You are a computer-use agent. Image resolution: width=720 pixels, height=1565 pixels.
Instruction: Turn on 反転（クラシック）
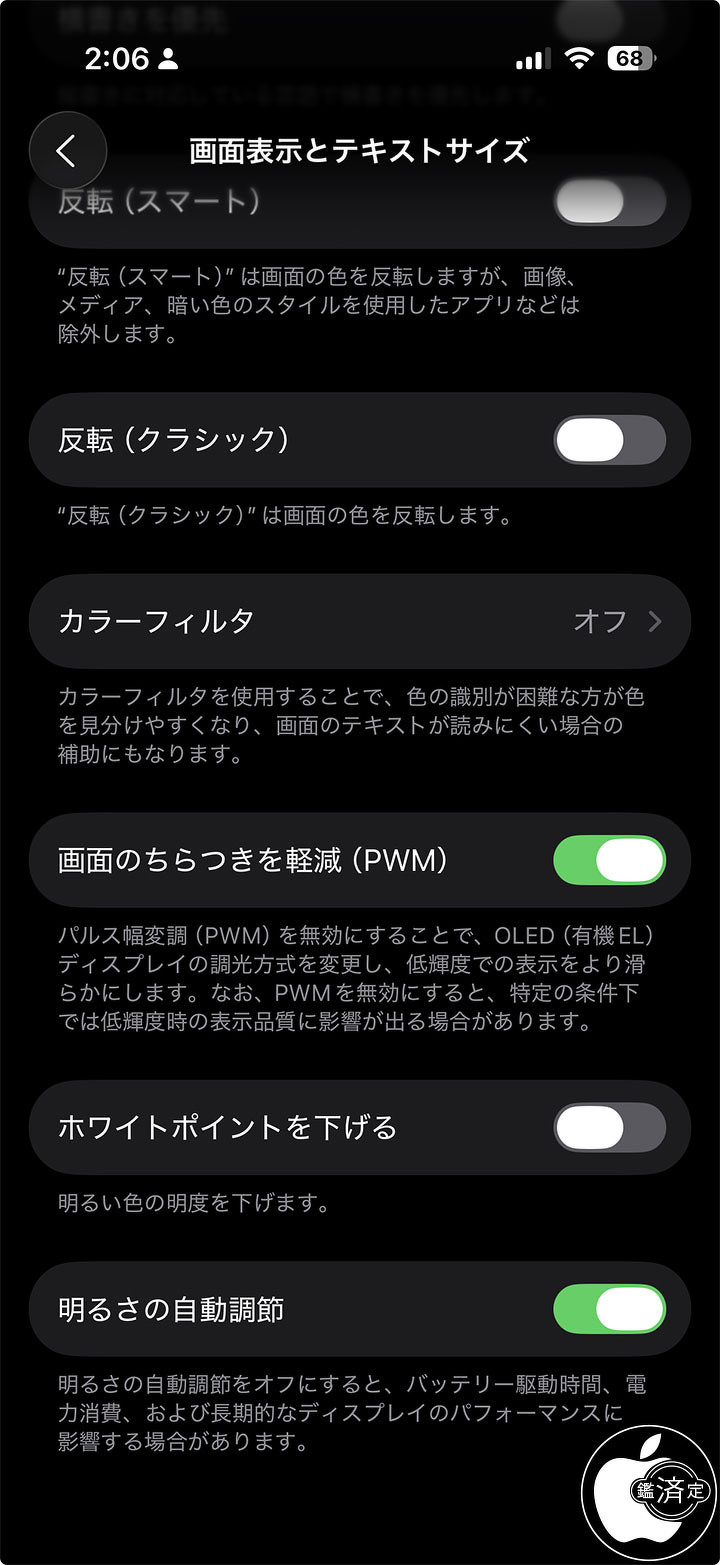pos(610,440)
